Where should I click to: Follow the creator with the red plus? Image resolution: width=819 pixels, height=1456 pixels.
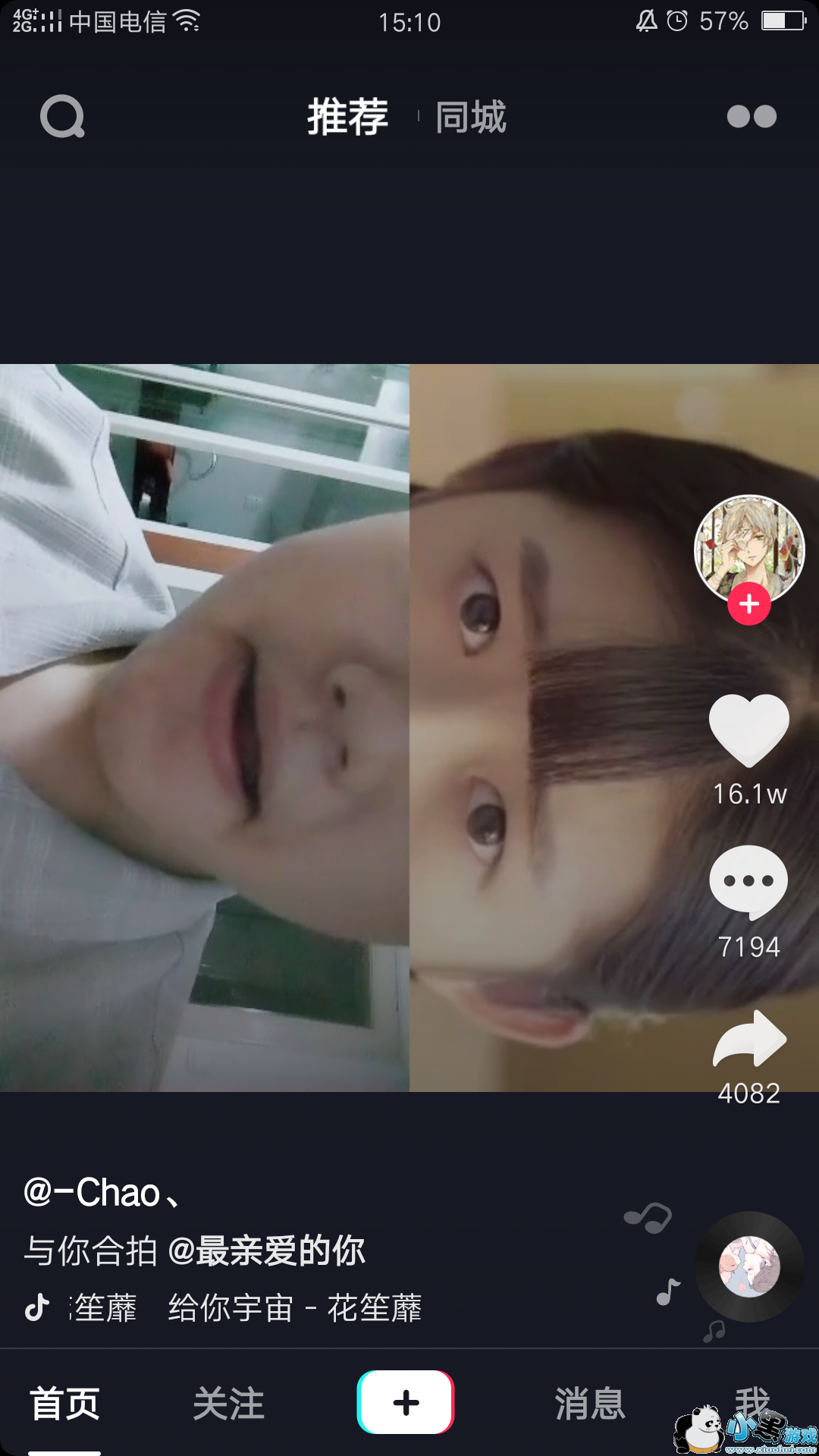pos(749,604)
